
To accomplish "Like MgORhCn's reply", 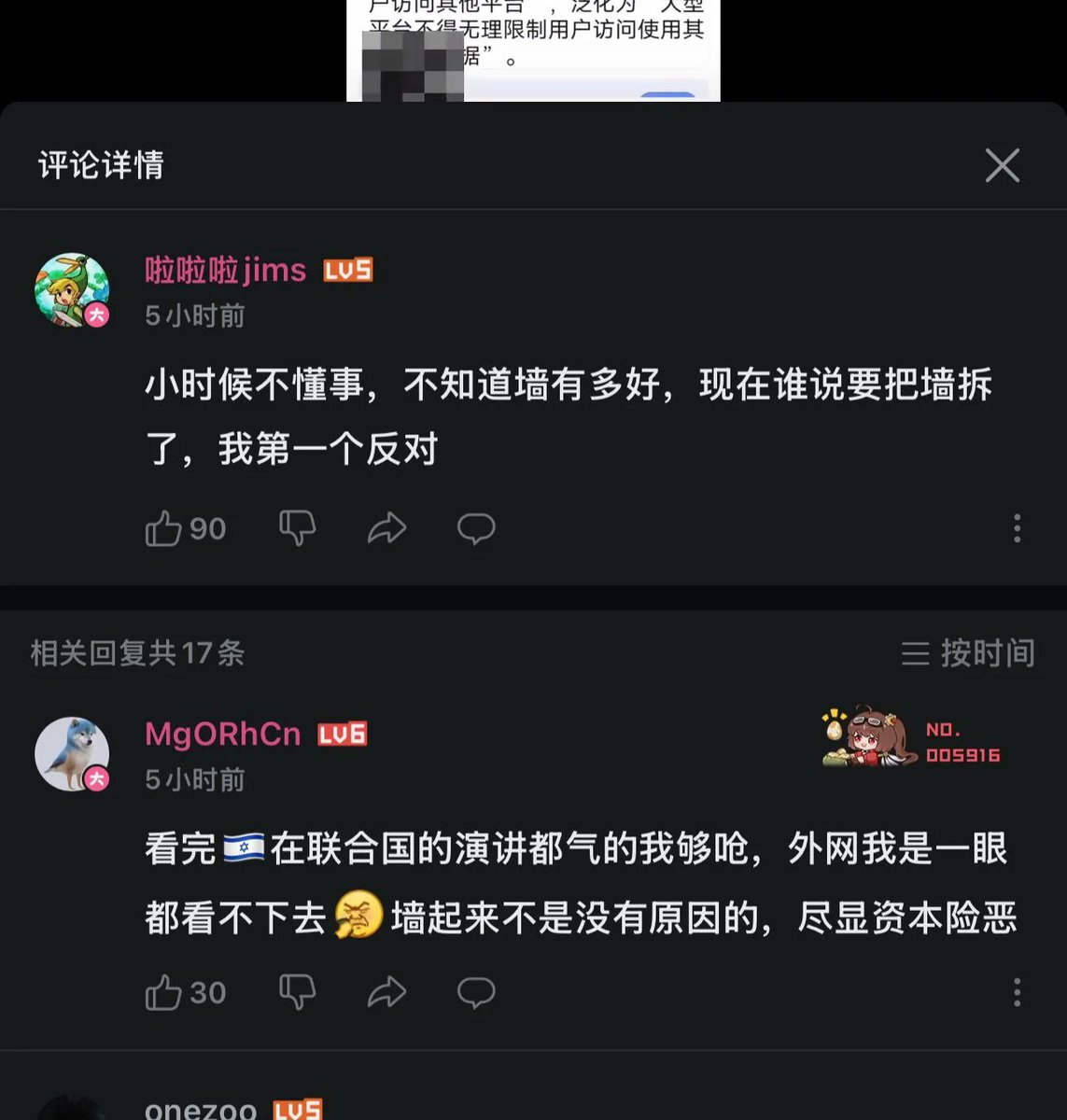I will [166, 992].
